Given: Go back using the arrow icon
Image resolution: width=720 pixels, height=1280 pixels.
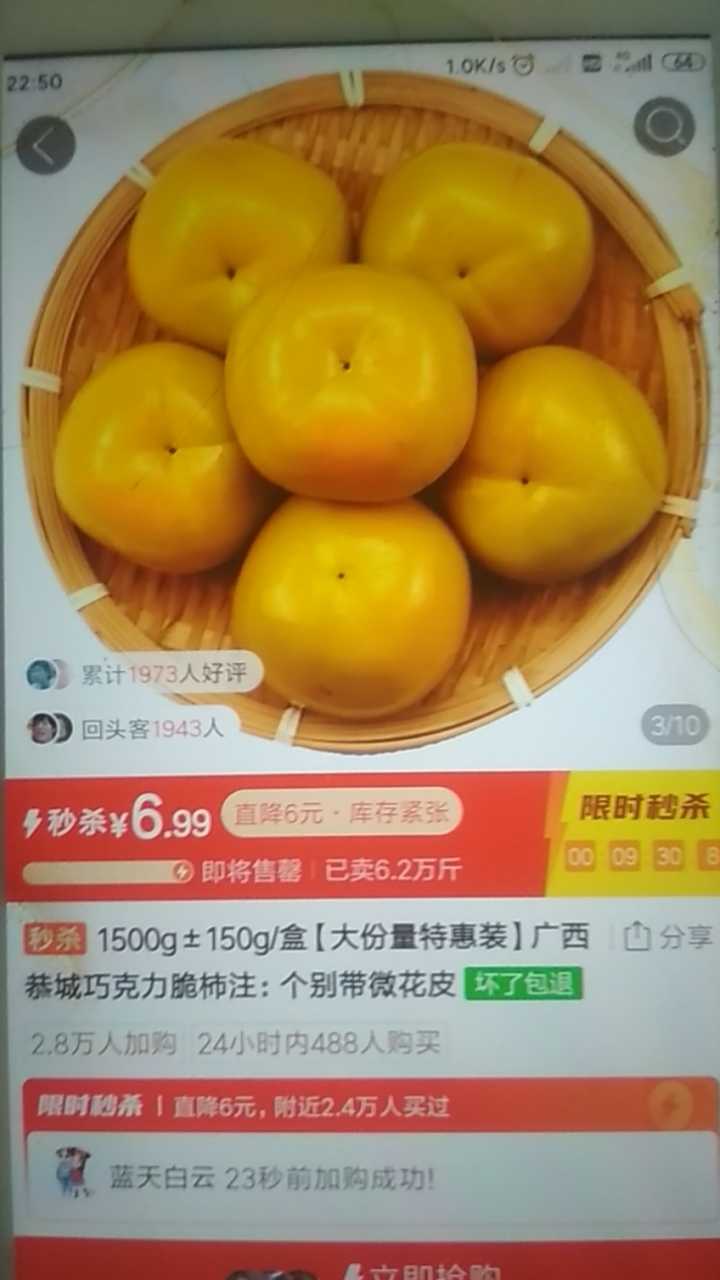Looking at the screenshot, I should coord(45,146).
